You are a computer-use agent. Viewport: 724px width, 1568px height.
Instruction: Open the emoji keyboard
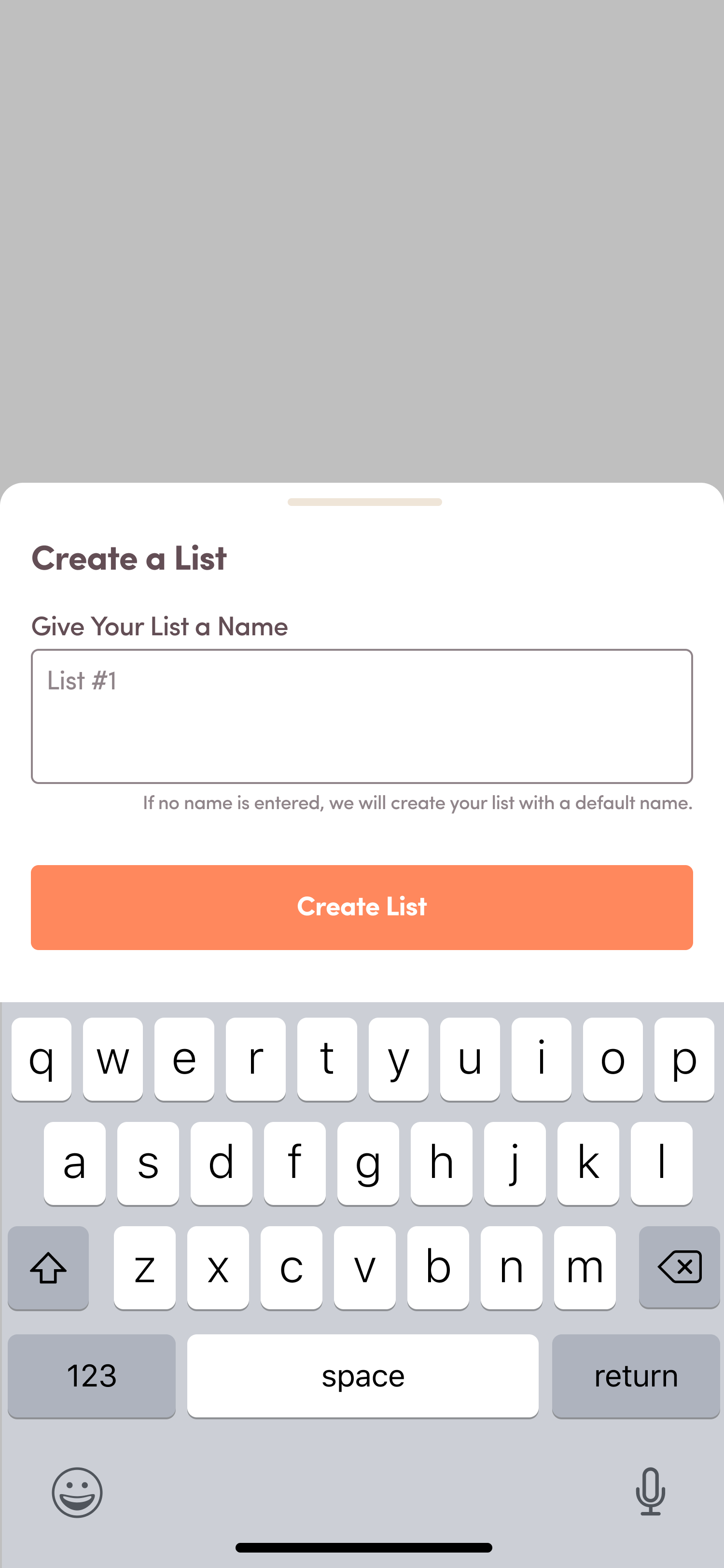tap(77, 1492)
